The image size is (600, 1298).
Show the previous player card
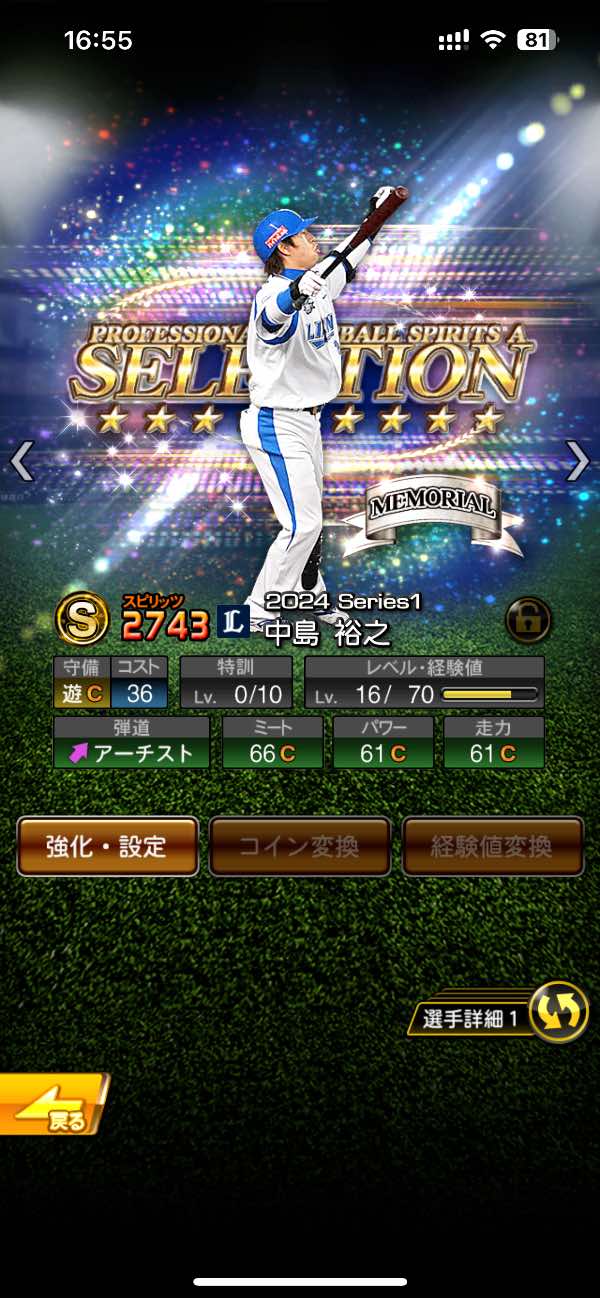[x=22, y=460]
